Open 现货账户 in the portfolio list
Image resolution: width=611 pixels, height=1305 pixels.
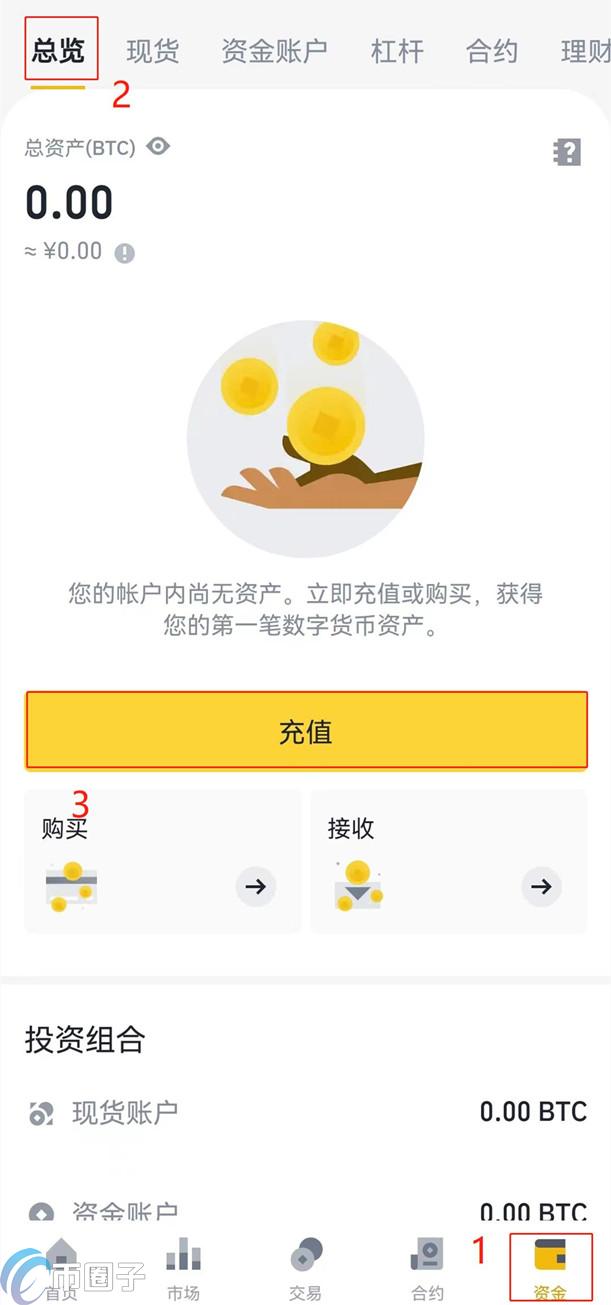pyautogui.click(x=125, y=1111)
